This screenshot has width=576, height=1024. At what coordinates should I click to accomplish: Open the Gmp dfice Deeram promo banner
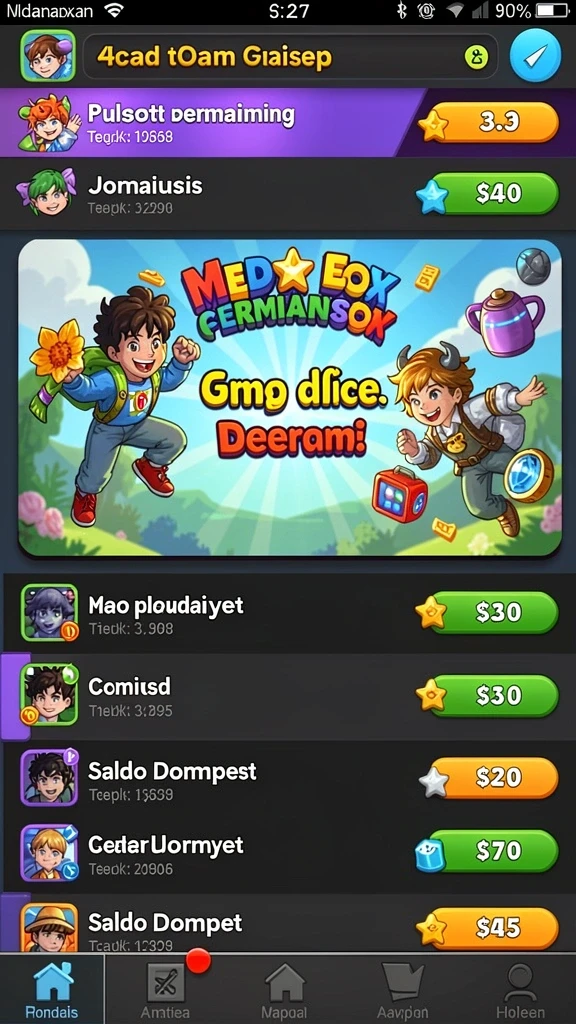coord(290,397)
